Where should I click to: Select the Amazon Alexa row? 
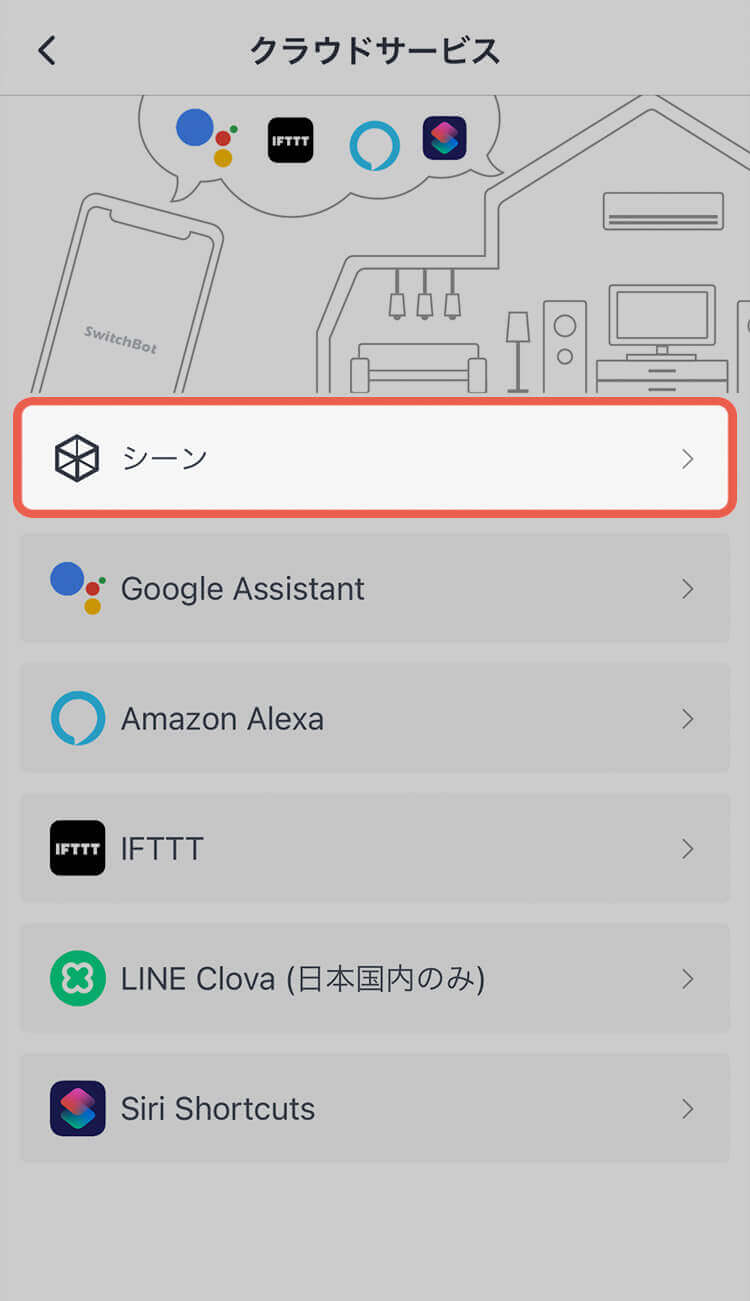pos(375,719)
